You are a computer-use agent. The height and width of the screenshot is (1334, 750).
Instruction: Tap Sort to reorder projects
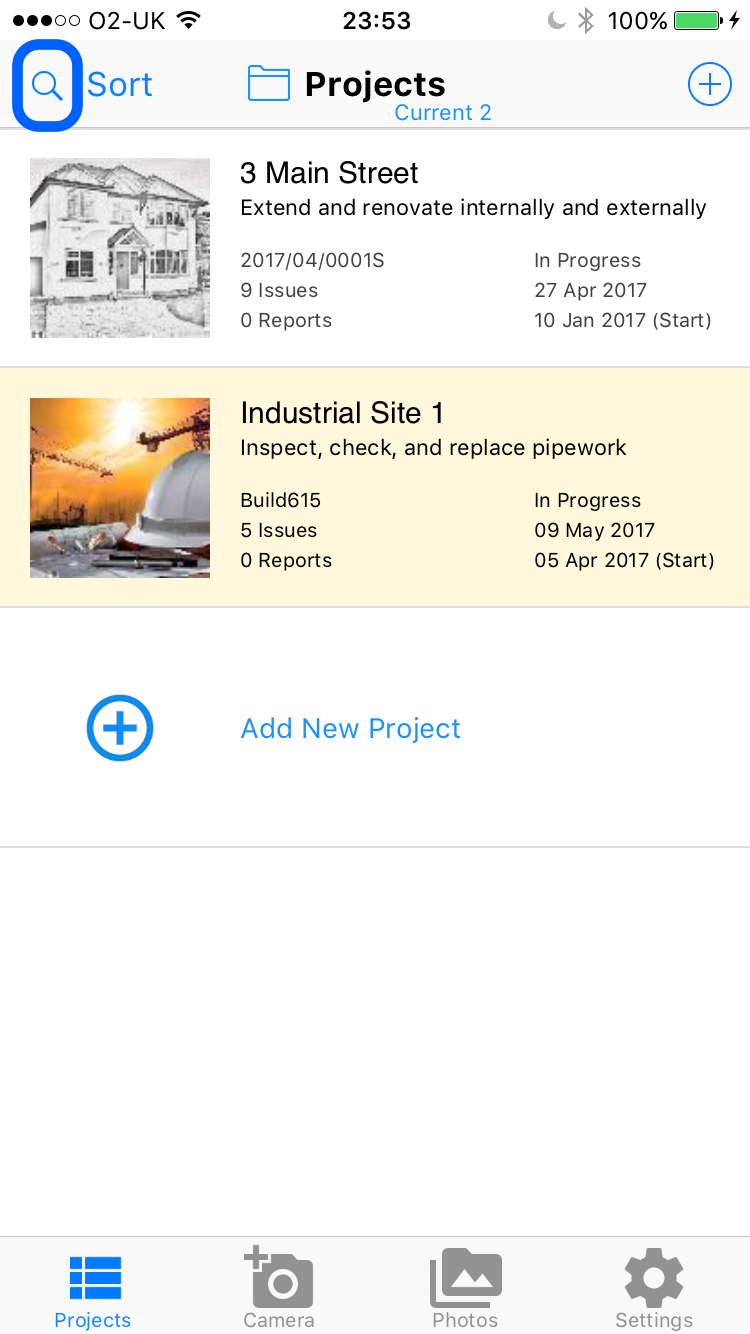pos(120,85)
